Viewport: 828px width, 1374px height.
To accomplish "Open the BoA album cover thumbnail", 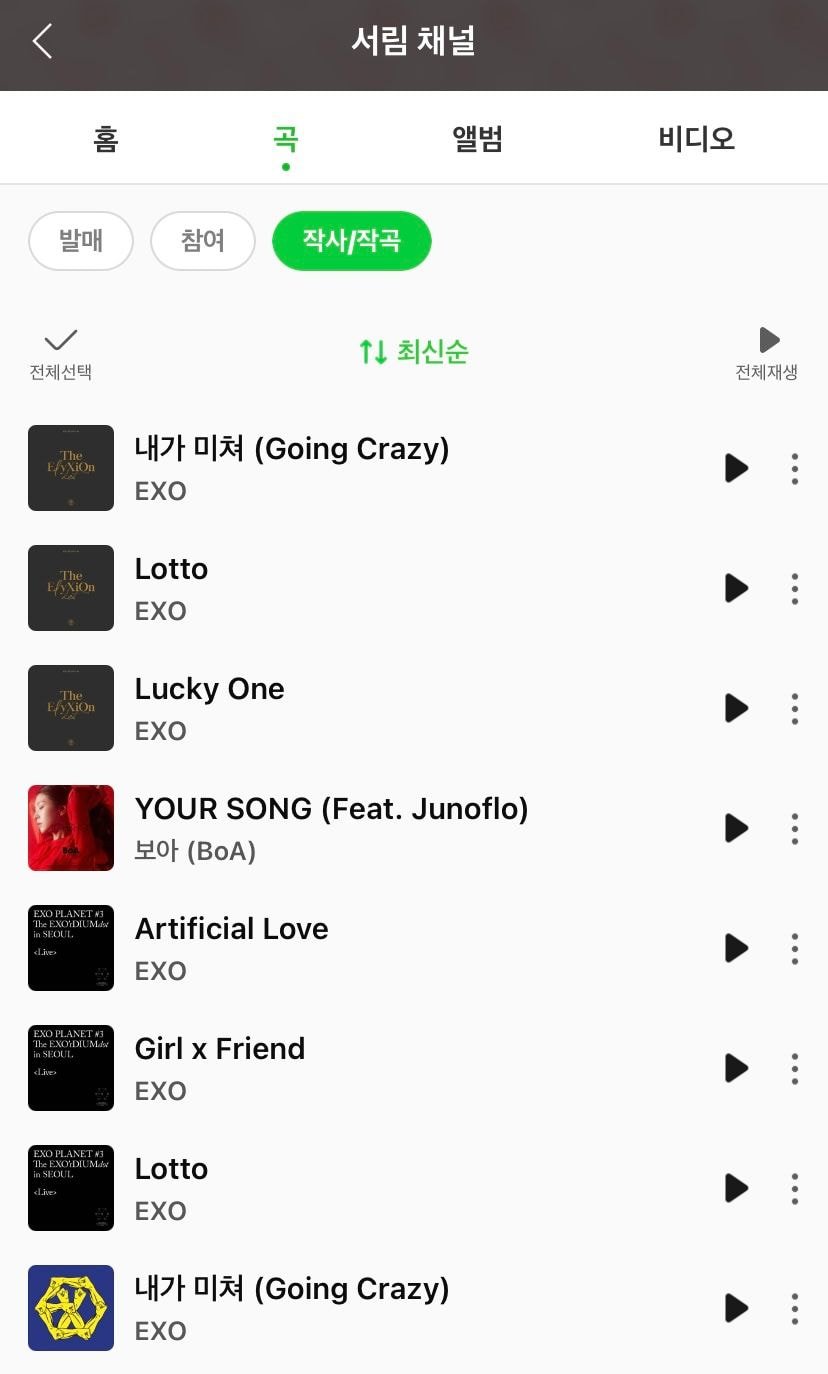I will pyautogui.click(x=71, y=828).
